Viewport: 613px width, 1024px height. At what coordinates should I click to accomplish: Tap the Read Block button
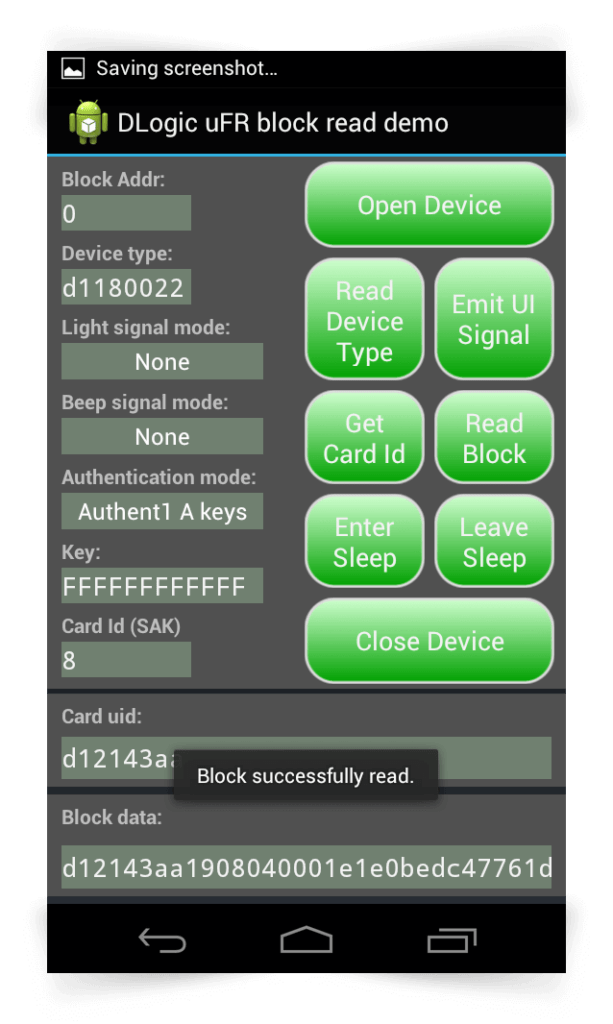(494, 438)
